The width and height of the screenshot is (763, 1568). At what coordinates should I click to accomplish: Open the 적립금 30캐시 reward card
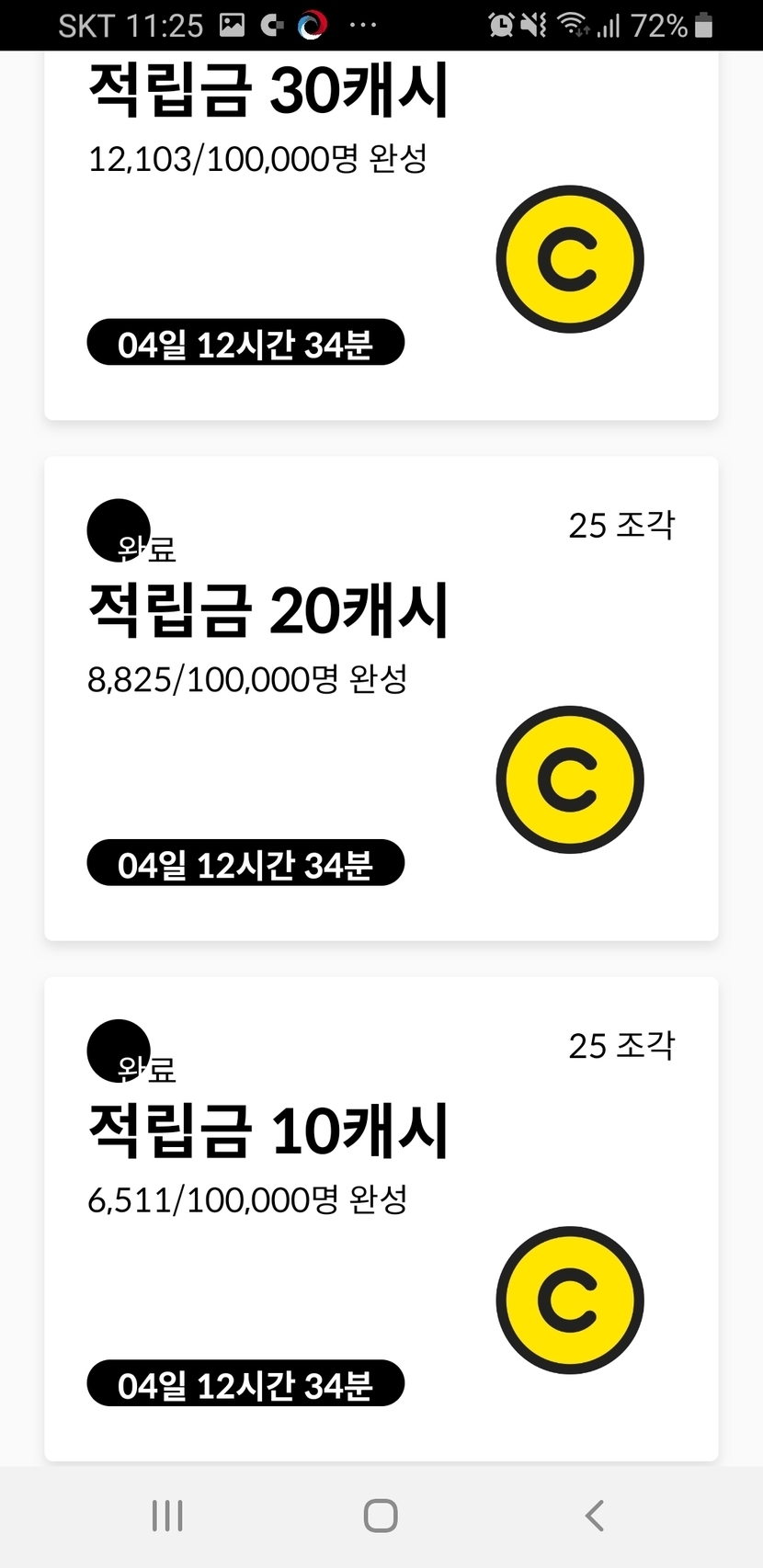pyautogui.click(x=381, y=234)
